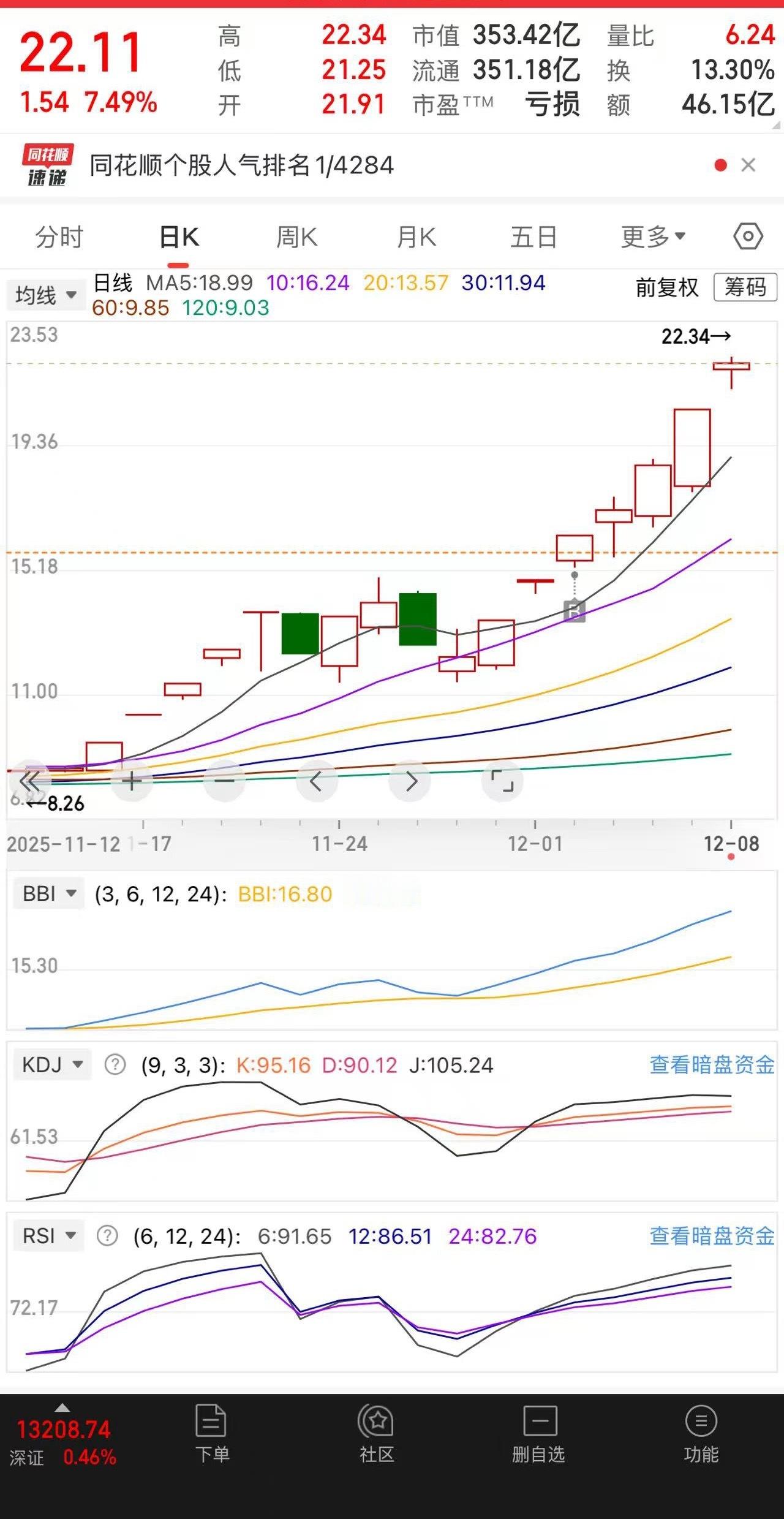Expand the 均线 indicator dropdown
Screen dimensions: 784x1519
click(x=46, y=295)
